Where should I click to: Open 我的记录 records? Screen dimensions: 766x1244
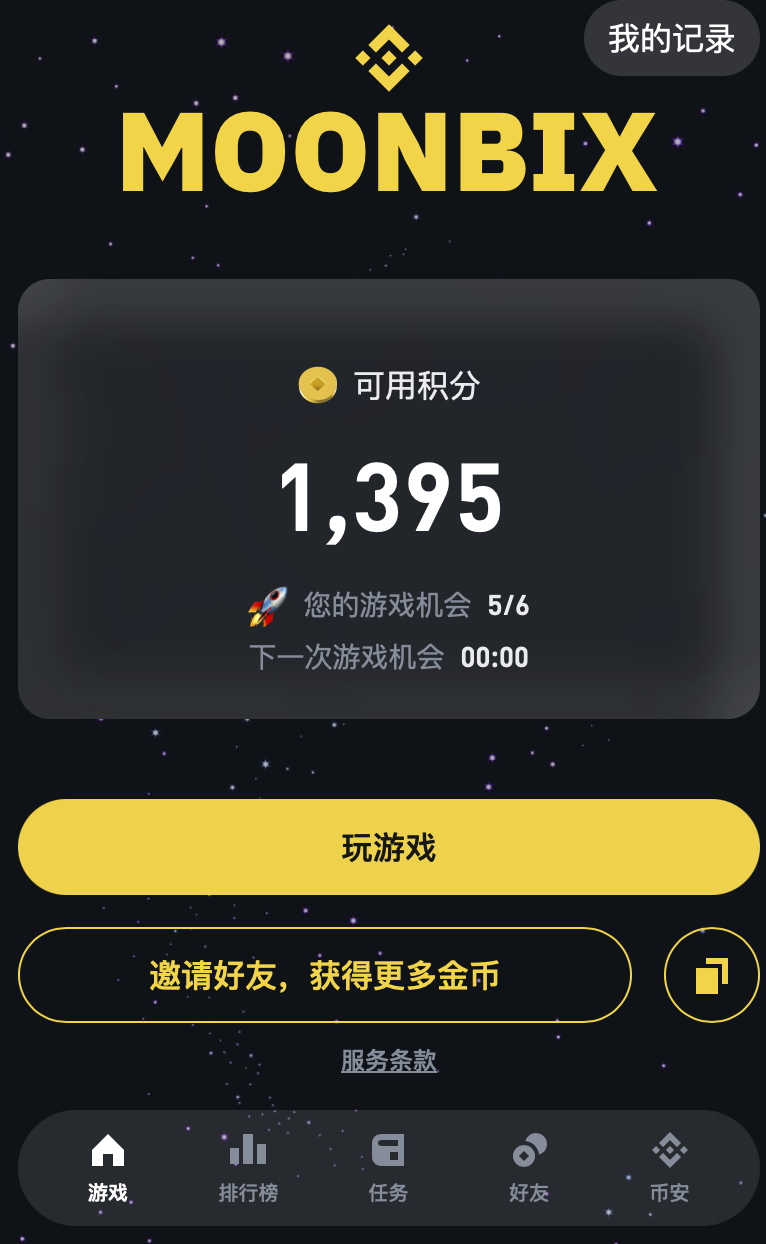[x=672, y=38]
